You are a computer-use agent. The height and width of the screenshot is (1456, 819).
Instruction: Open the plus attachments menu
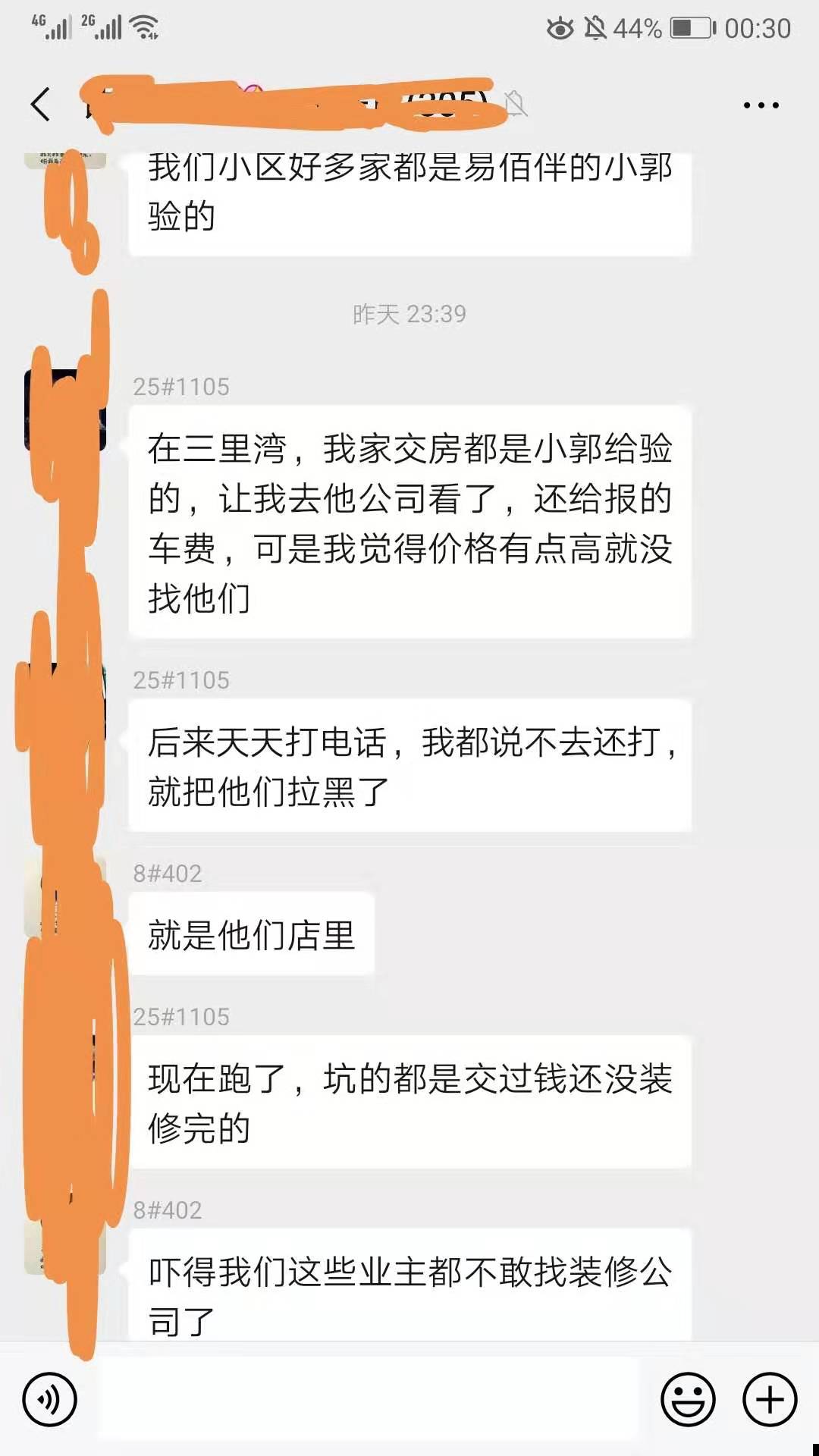coord(770,1399)
